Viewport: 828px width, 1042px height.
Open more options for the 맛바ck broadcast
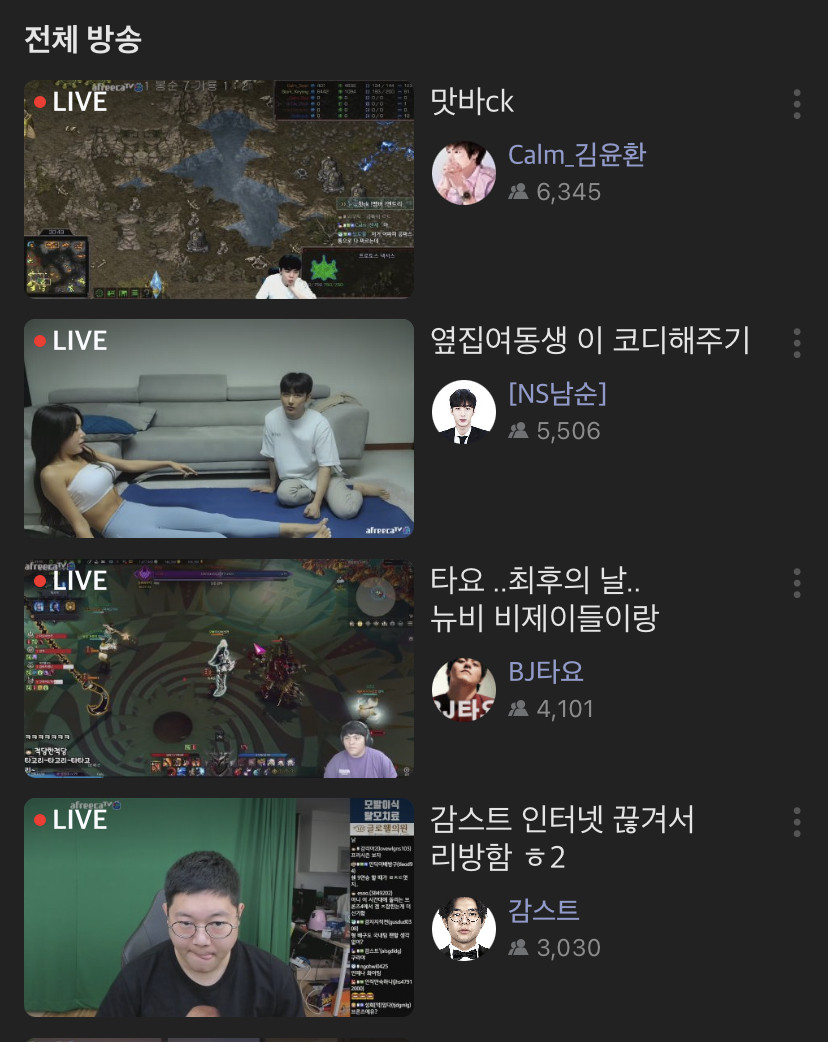click(797, 103)
